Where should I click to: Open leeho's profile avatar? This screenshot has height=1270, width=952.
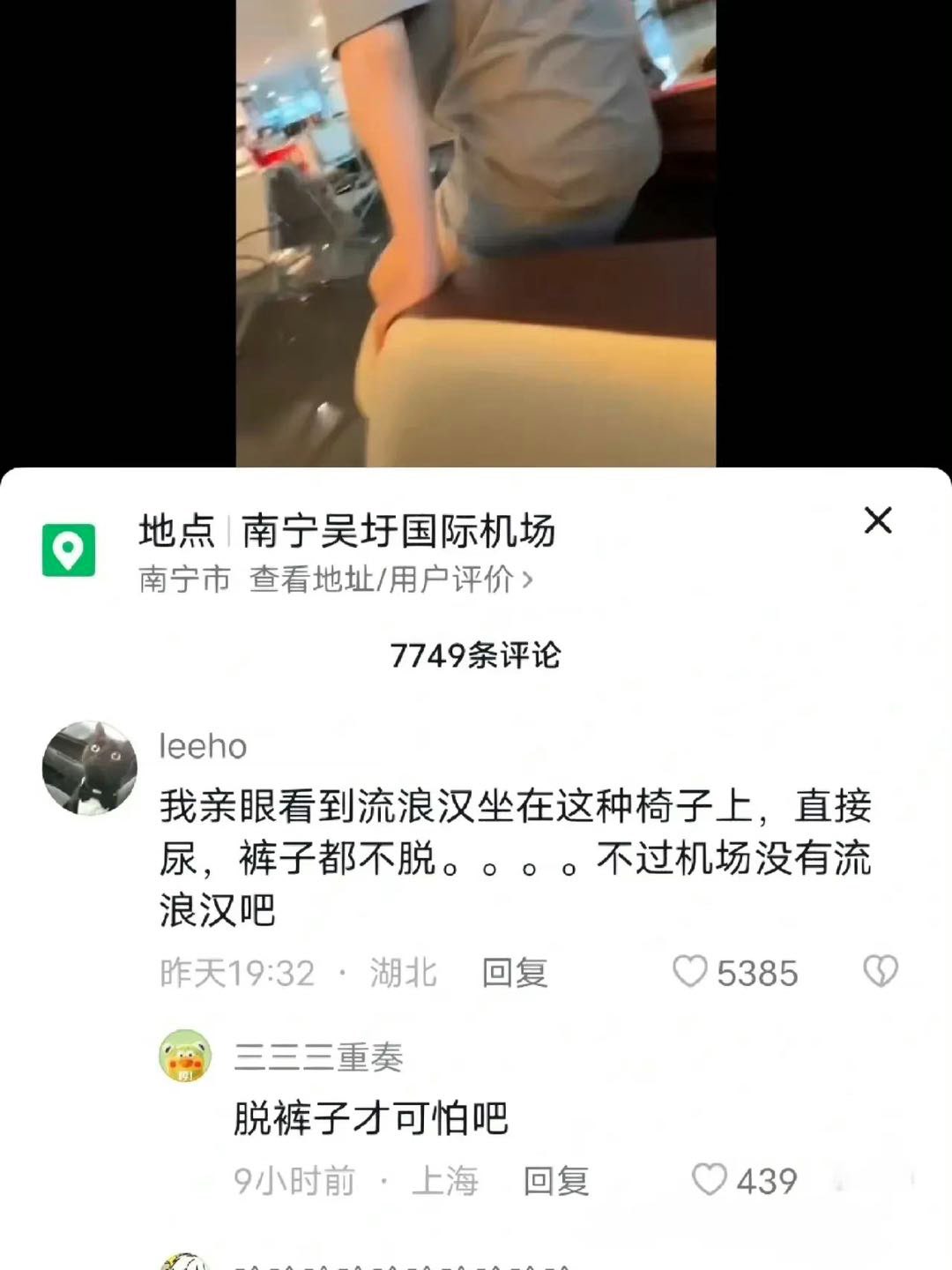(x=90, y=767)
